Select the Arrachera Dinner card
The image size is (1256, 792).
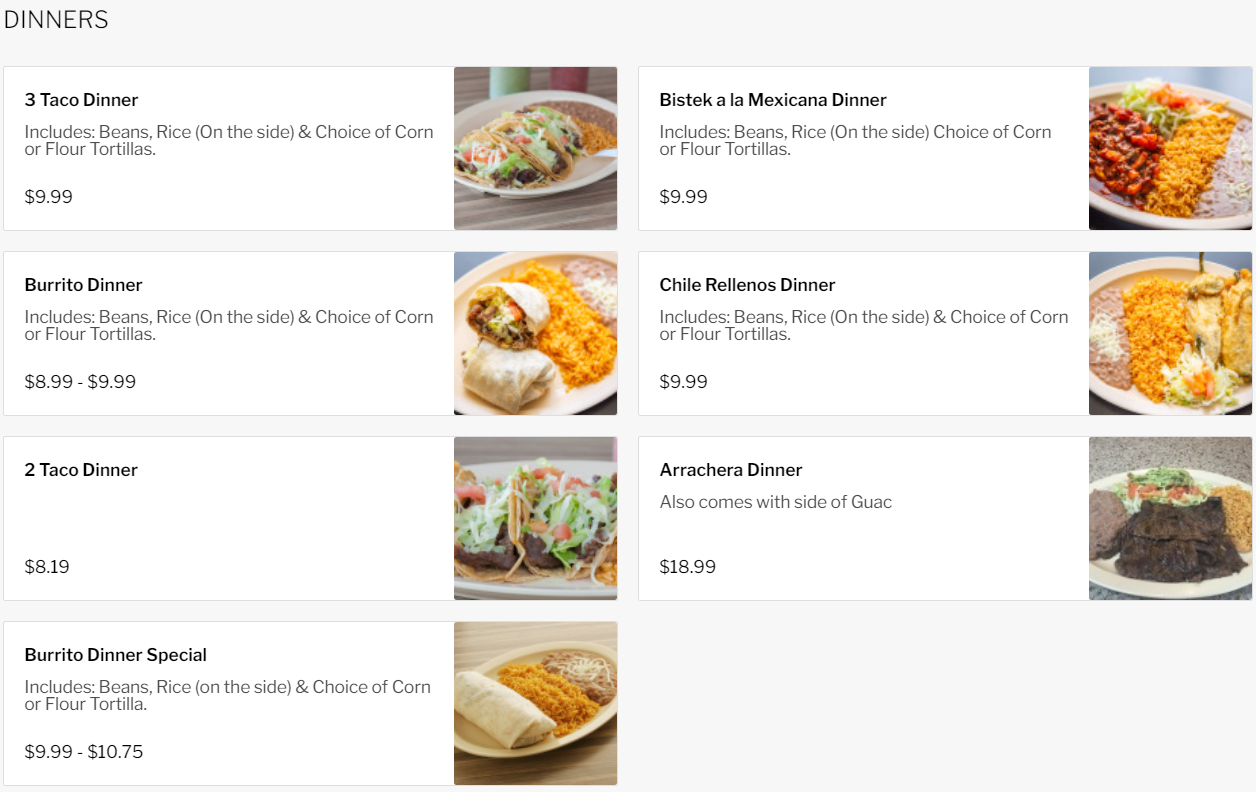[731, 470]
